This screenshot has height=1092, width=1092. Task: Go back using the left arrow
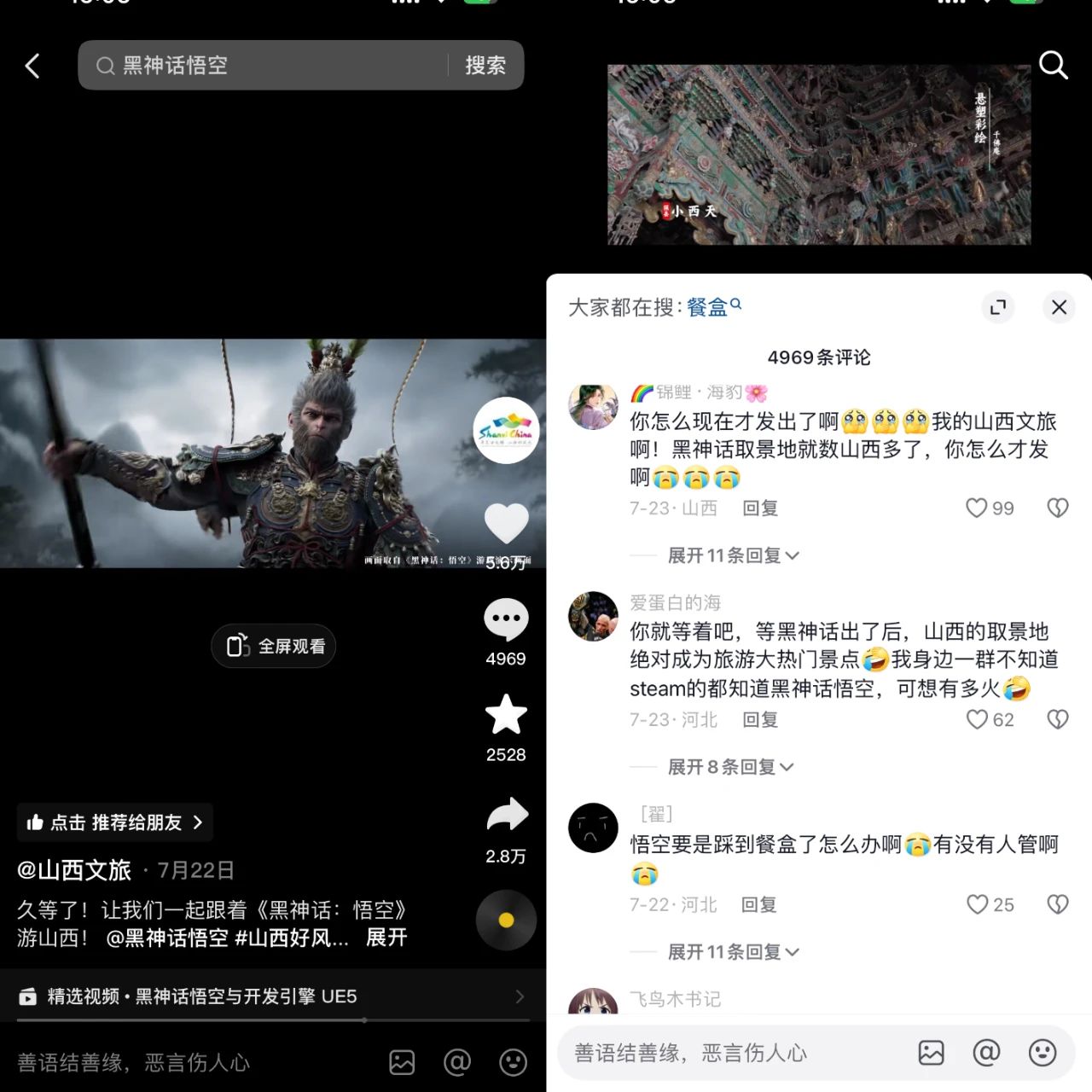click(x=32, y=66)
